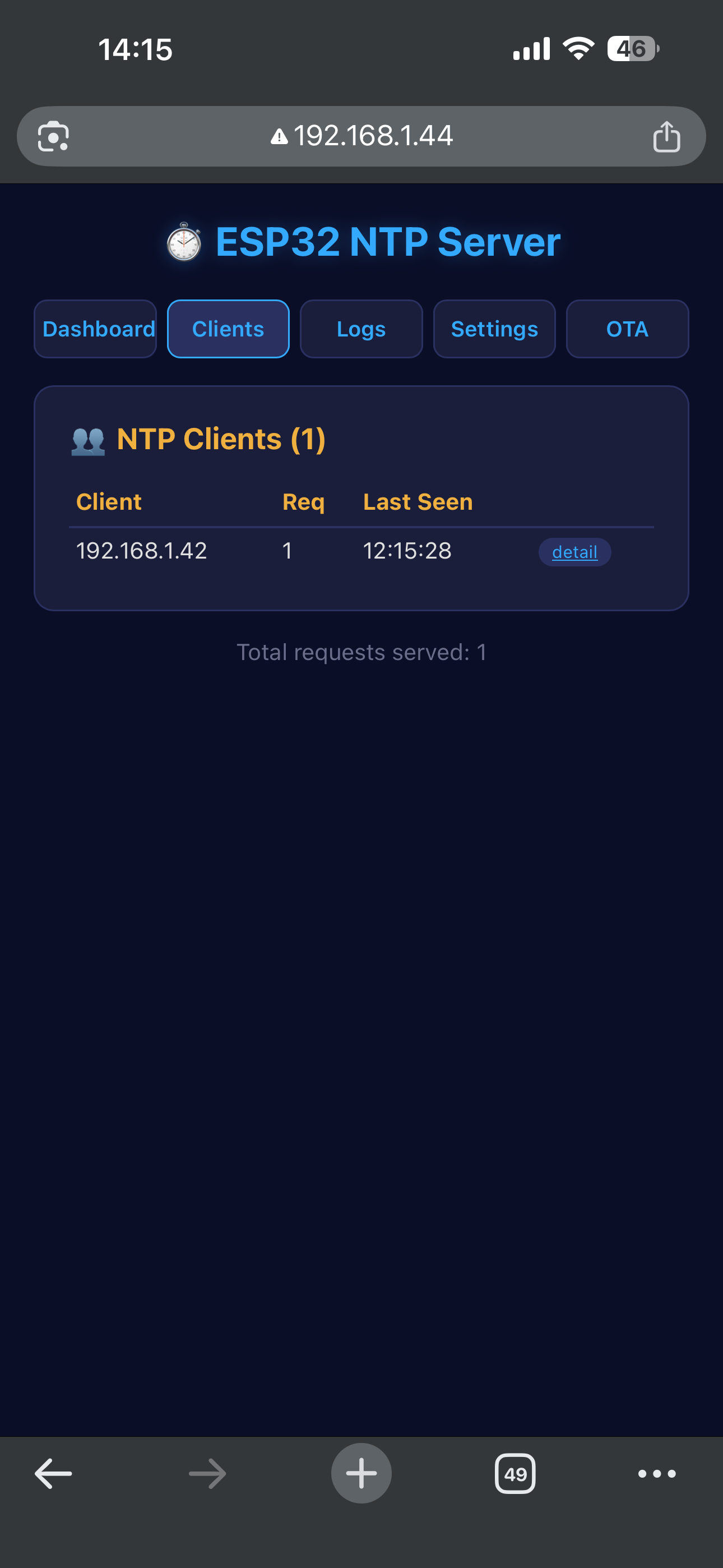The image size is (723, 1568).
Task: Open a new browser tab
Action: click(361, 1473)
